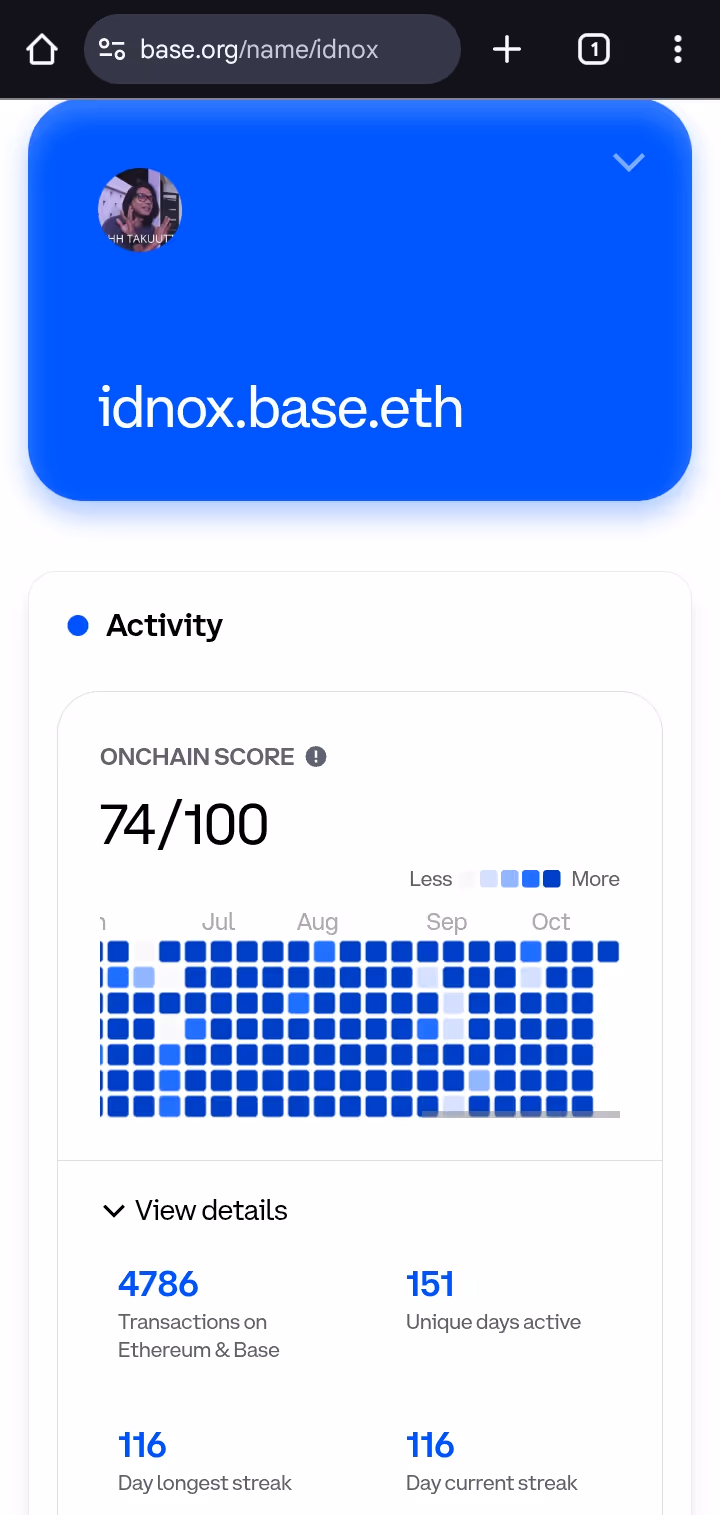Image resolution: width=720 pixels, height=1515 pixels.
Task: Show onchain score info icon
Action: click(316, 757)
